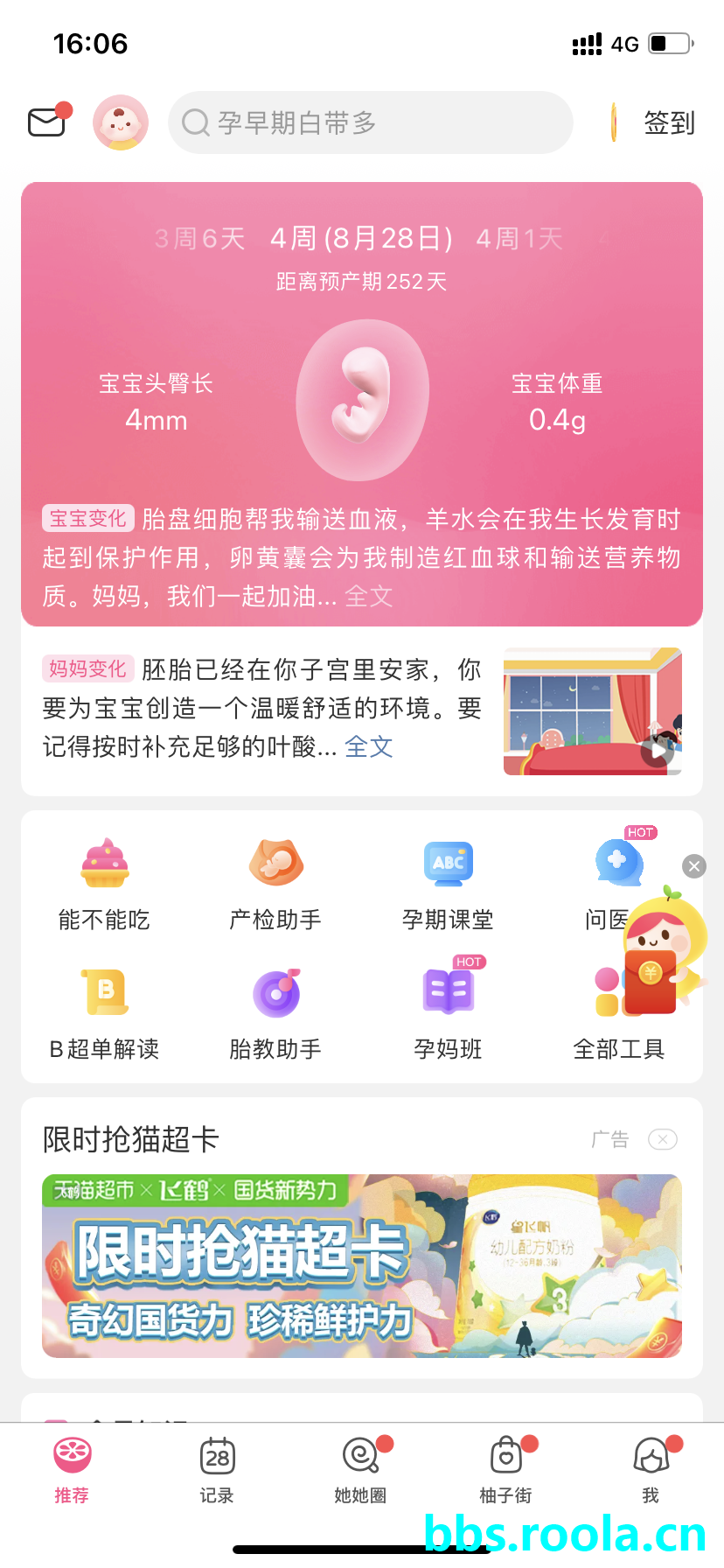The height and width of the screenshot is (1568, 724).
Task: Open the mail inbox icon
Action: [x=47, y=122]
